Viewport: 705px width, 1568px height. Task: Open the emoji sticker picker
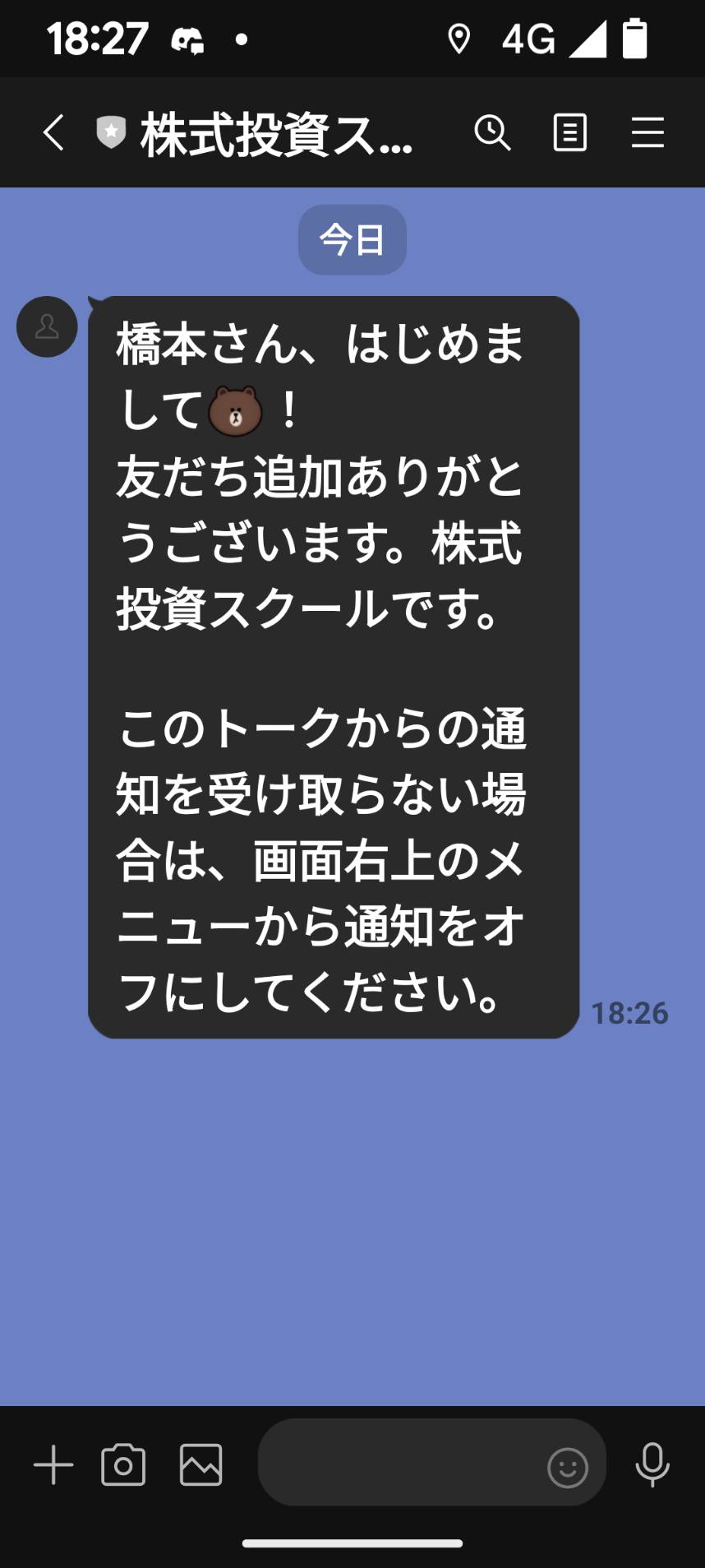pyautogui.click(x=568, y=1467)
